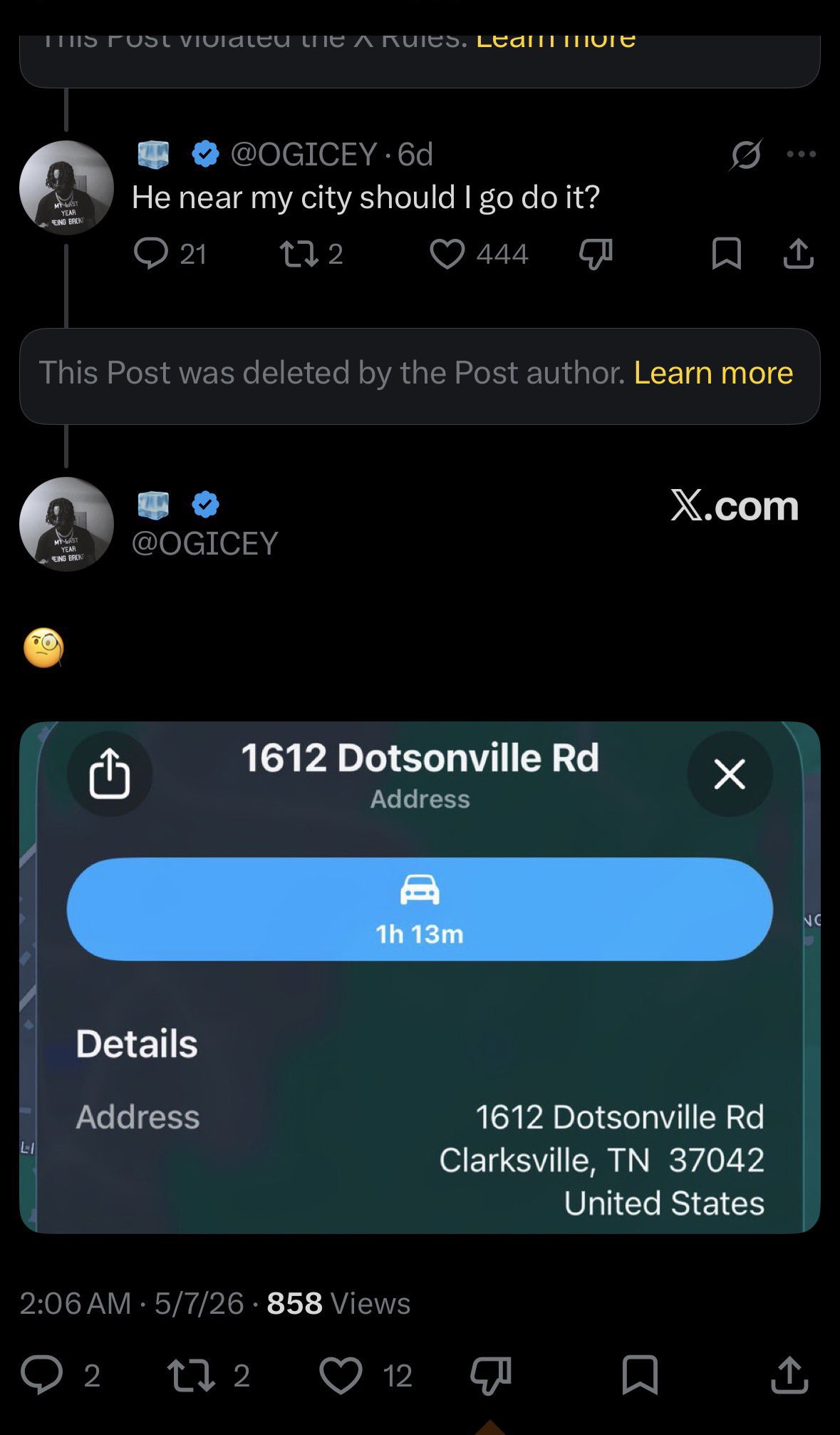Screen dimensions: 840x1435
Task: Open Learn more on the deleted post notice
Action: coord(713,373)
